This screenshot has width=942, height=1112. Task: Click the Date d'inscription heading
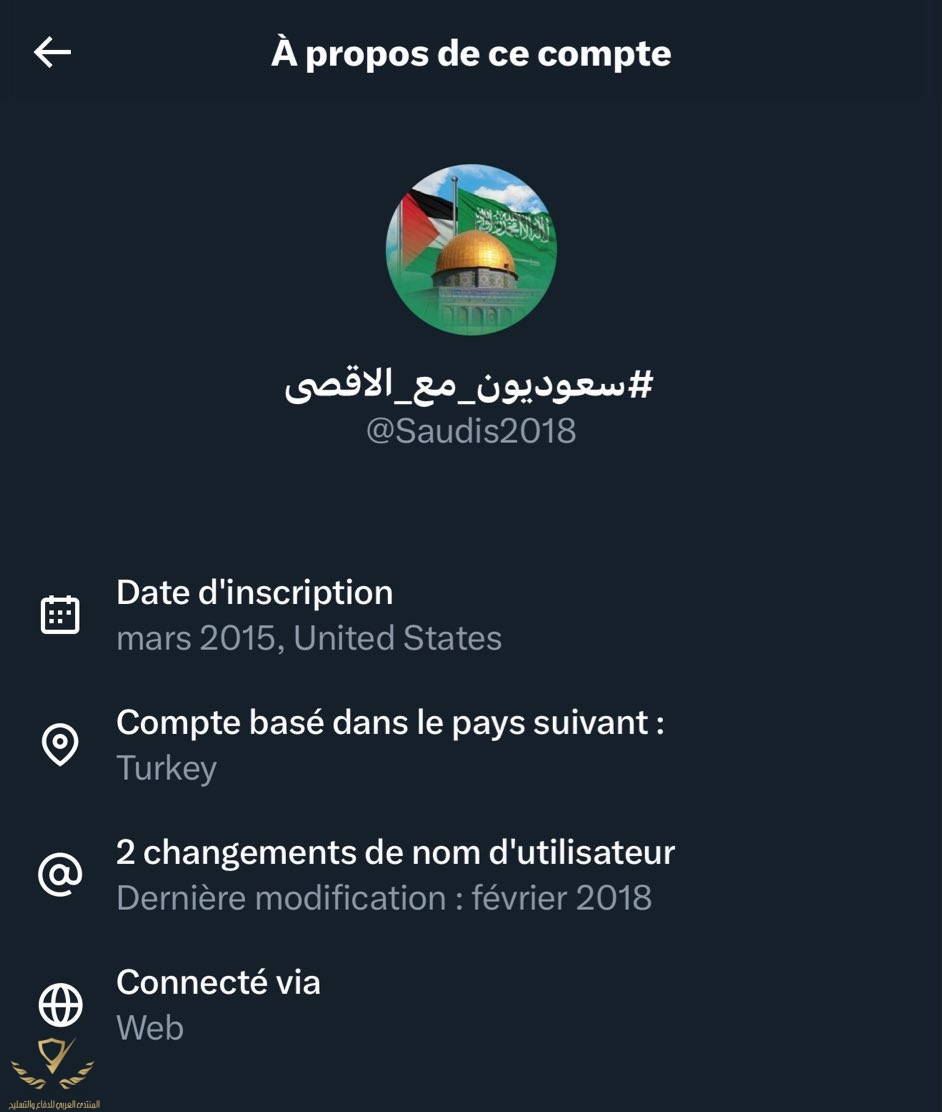pyautogui.click(x=255, y=592)
